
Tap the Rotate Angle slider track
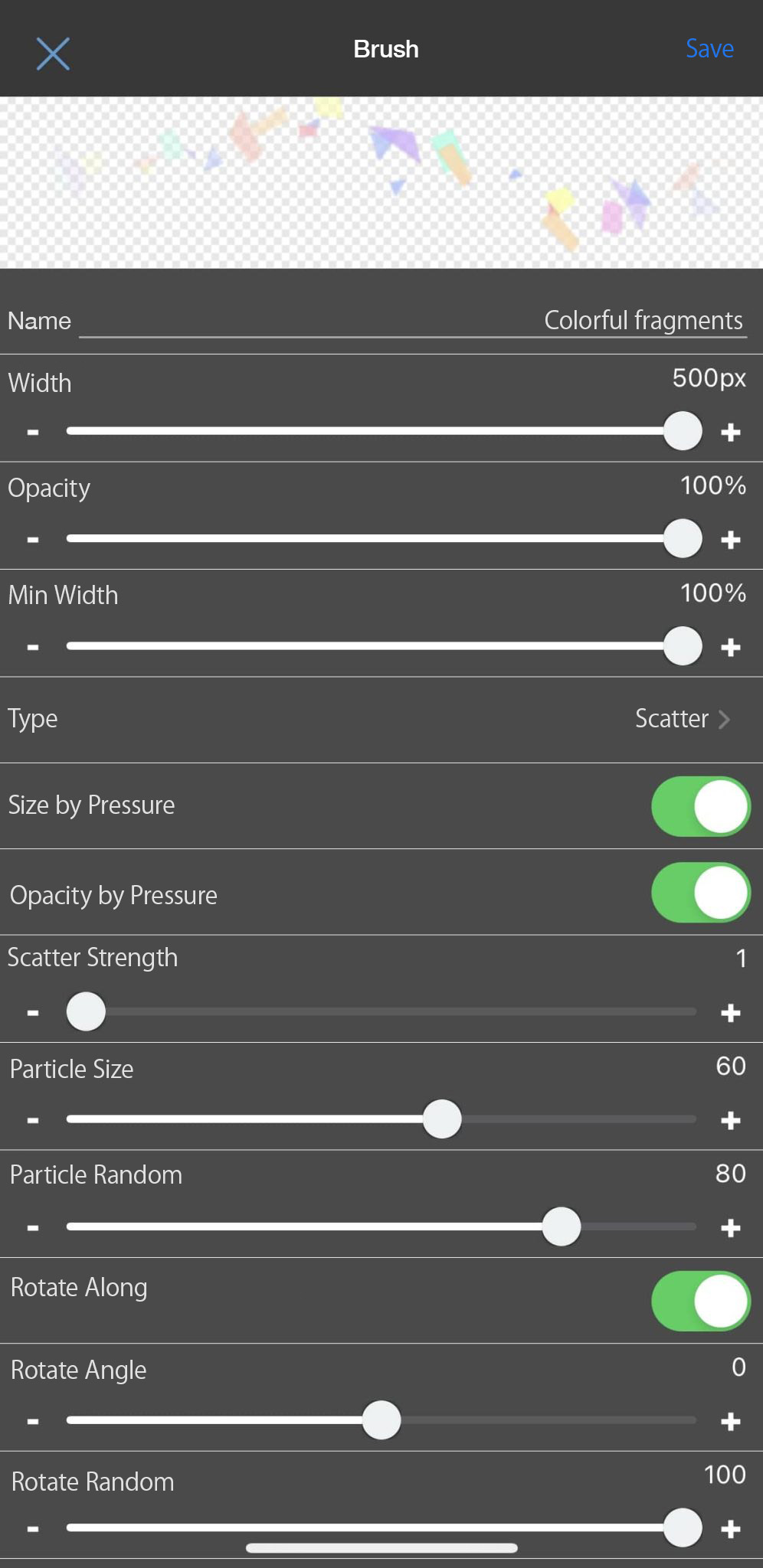381,1420
